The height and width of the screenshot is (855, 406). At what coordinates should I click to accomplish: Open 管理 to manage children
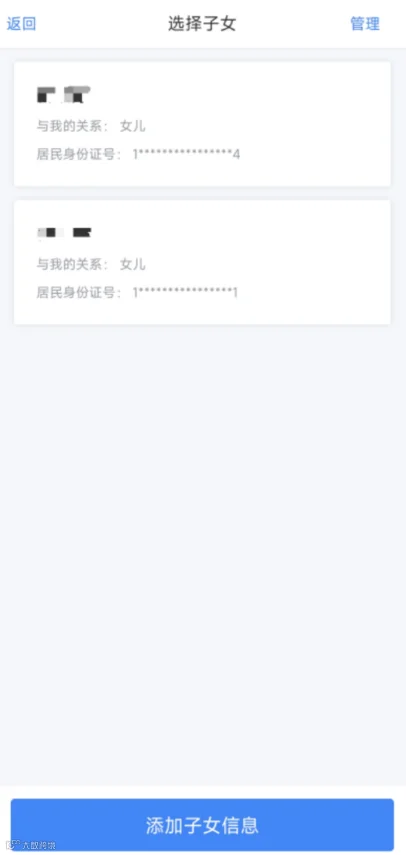[x=365, y=24]
